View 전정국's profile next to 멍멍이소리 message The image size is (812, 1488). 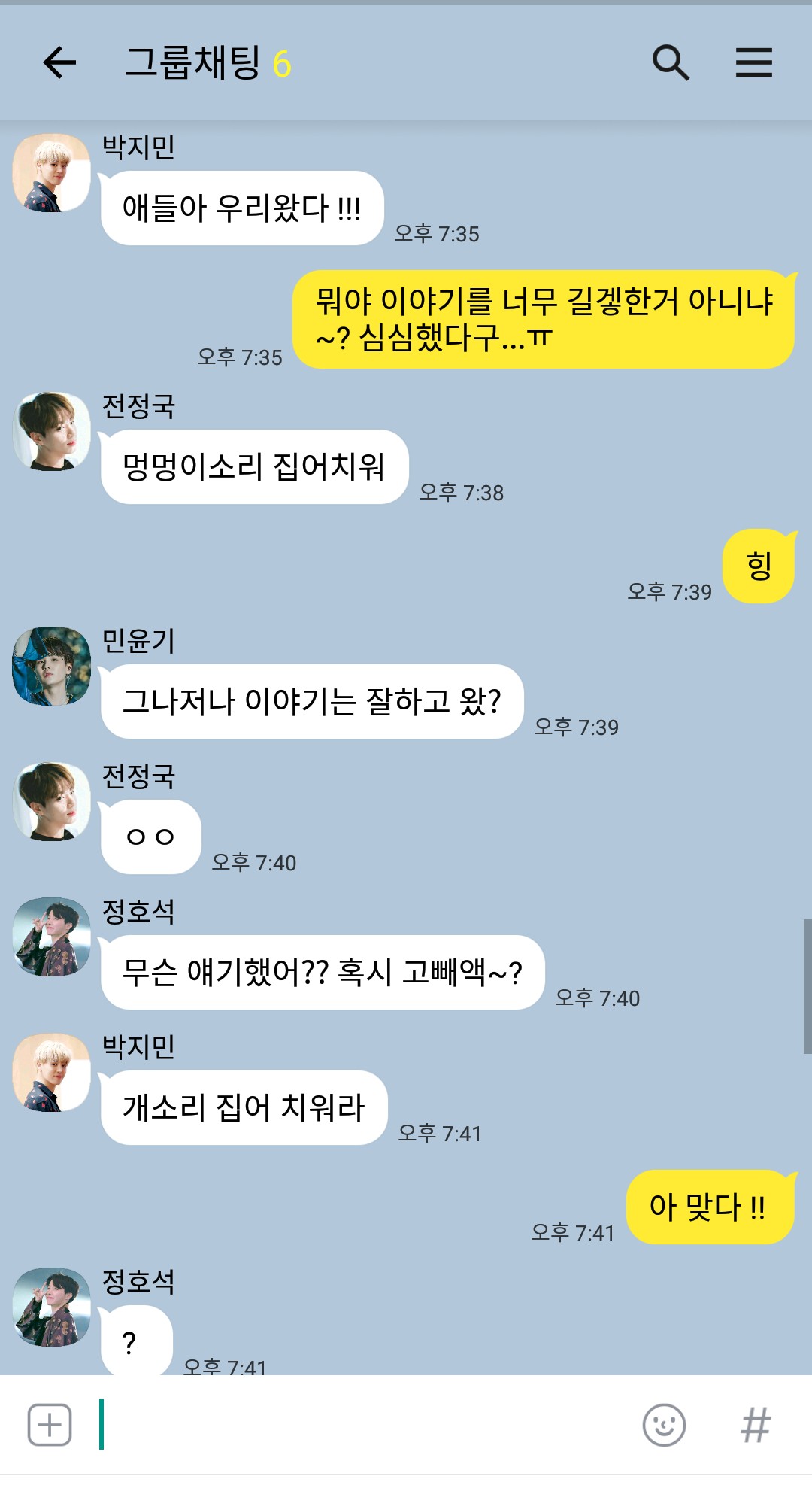point(51,431)
